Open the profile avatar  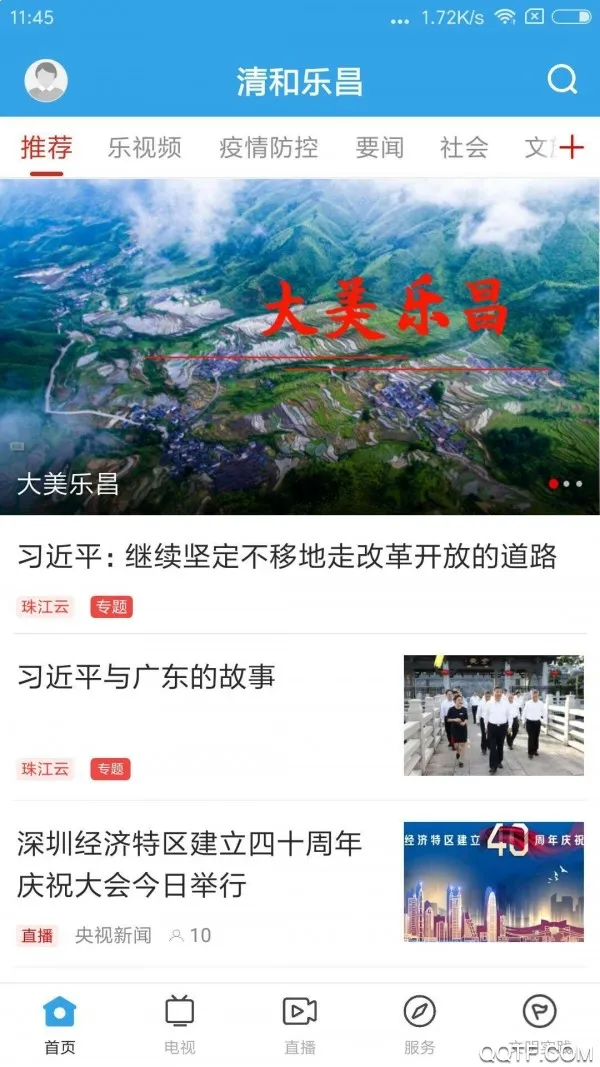tap(46, 81)
